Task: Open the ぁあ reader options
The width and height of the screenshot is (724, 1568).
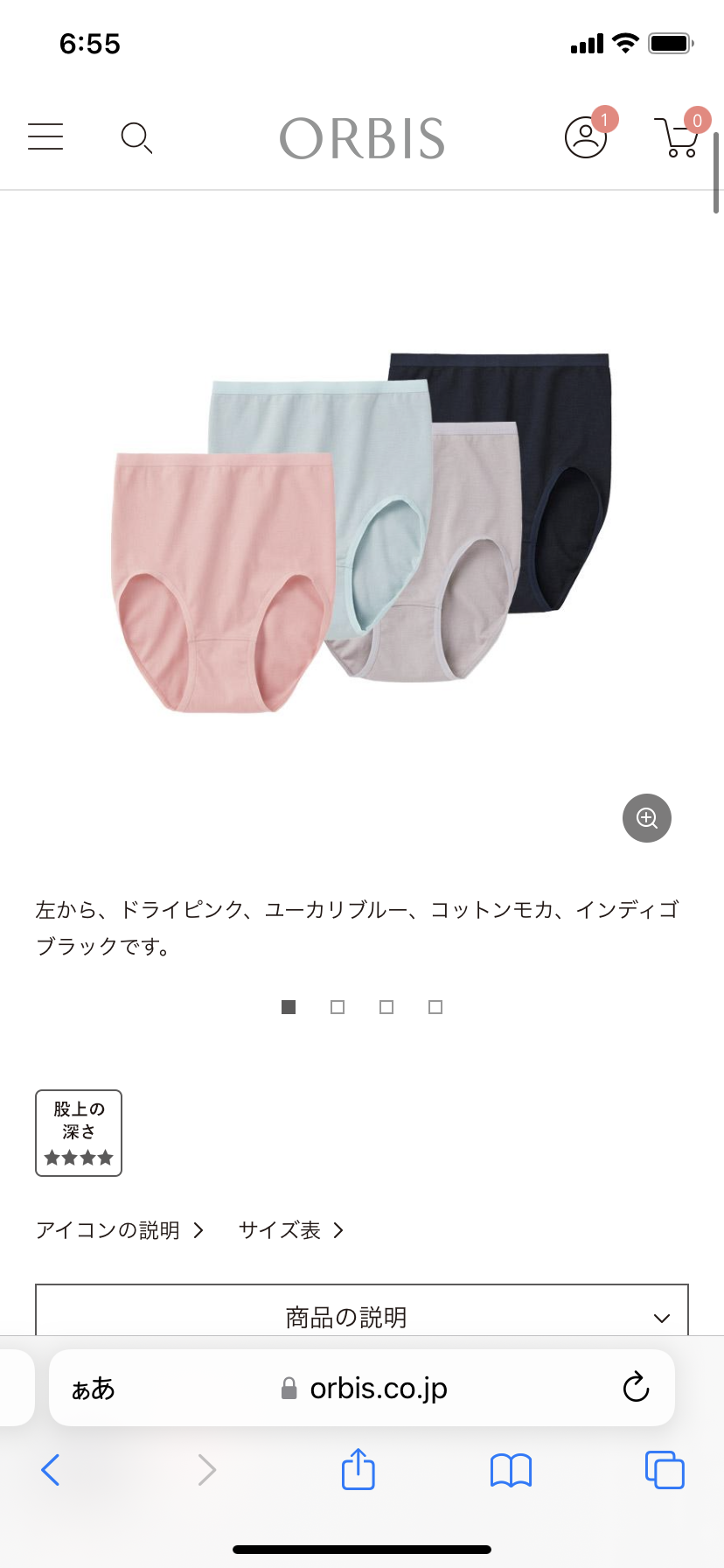Action: click(x=93, y=1389)
